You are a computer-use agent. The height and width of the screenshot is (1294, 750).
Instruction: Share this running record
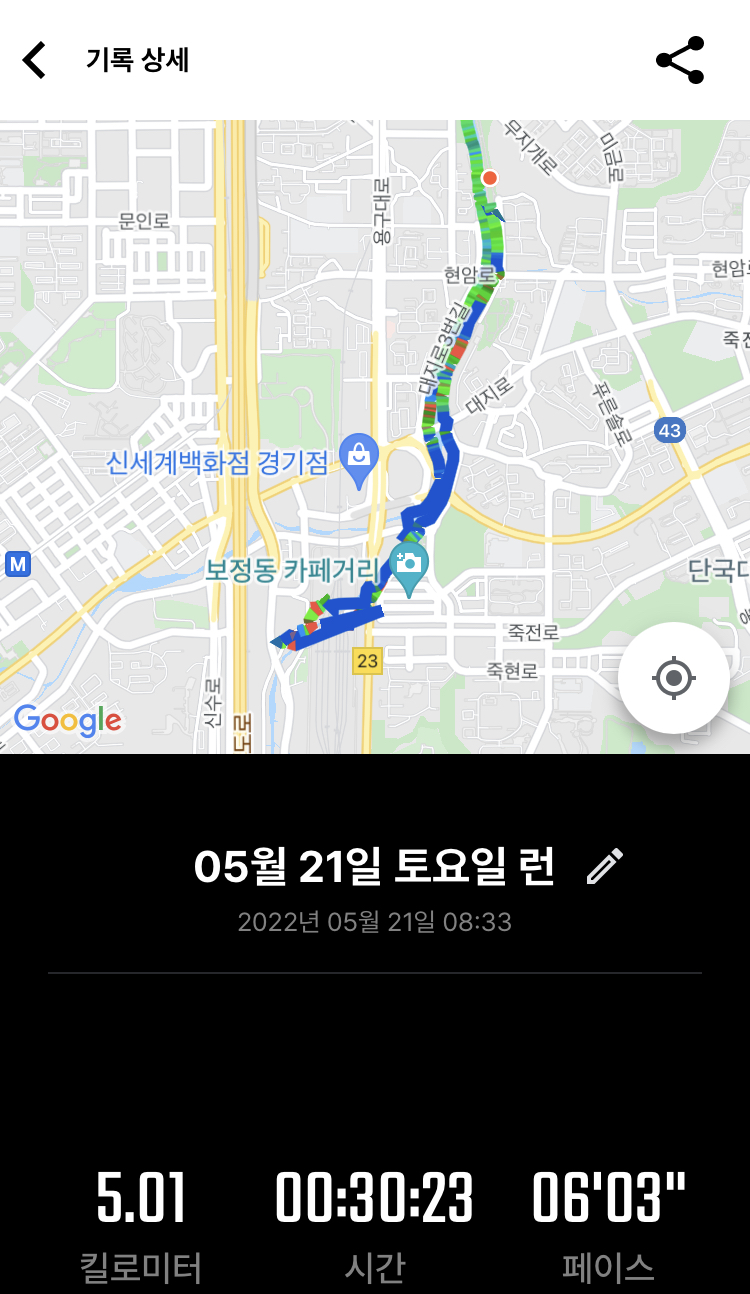click(x=680, y=60)
